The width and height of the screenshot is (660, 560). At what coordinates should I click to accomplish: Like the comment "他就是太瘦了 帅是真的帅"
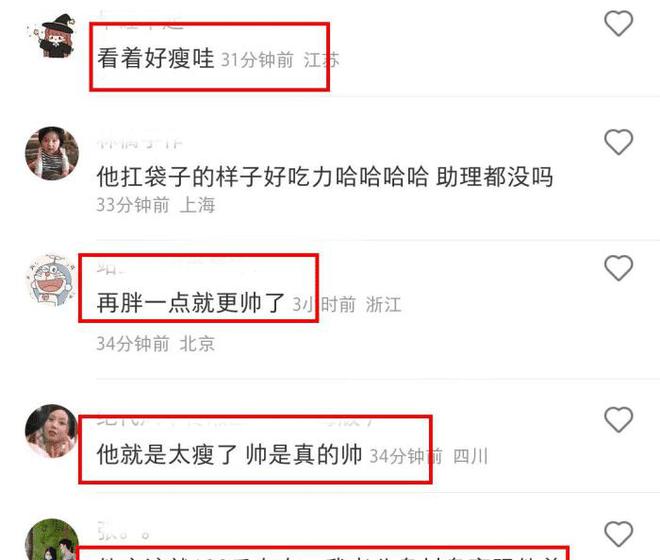click(619, 419)
